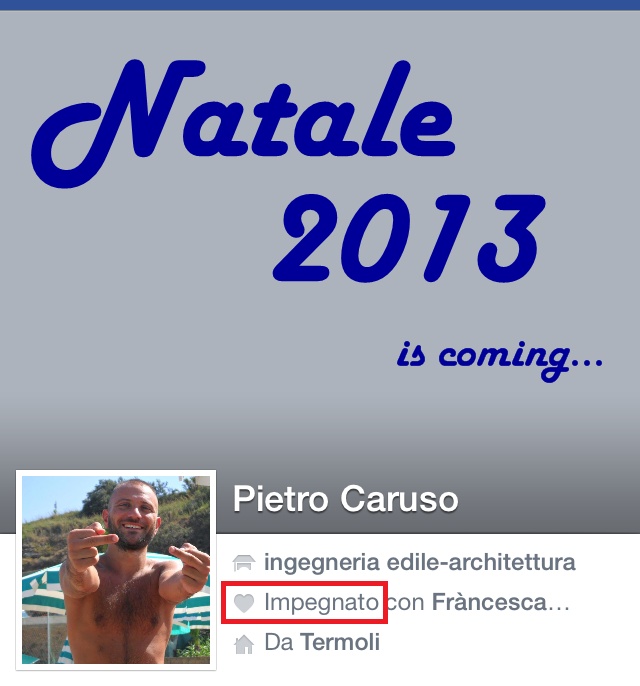The image size is (640, 686).
Task: View Pietro Caruso's profile picture
Action: 115,569
